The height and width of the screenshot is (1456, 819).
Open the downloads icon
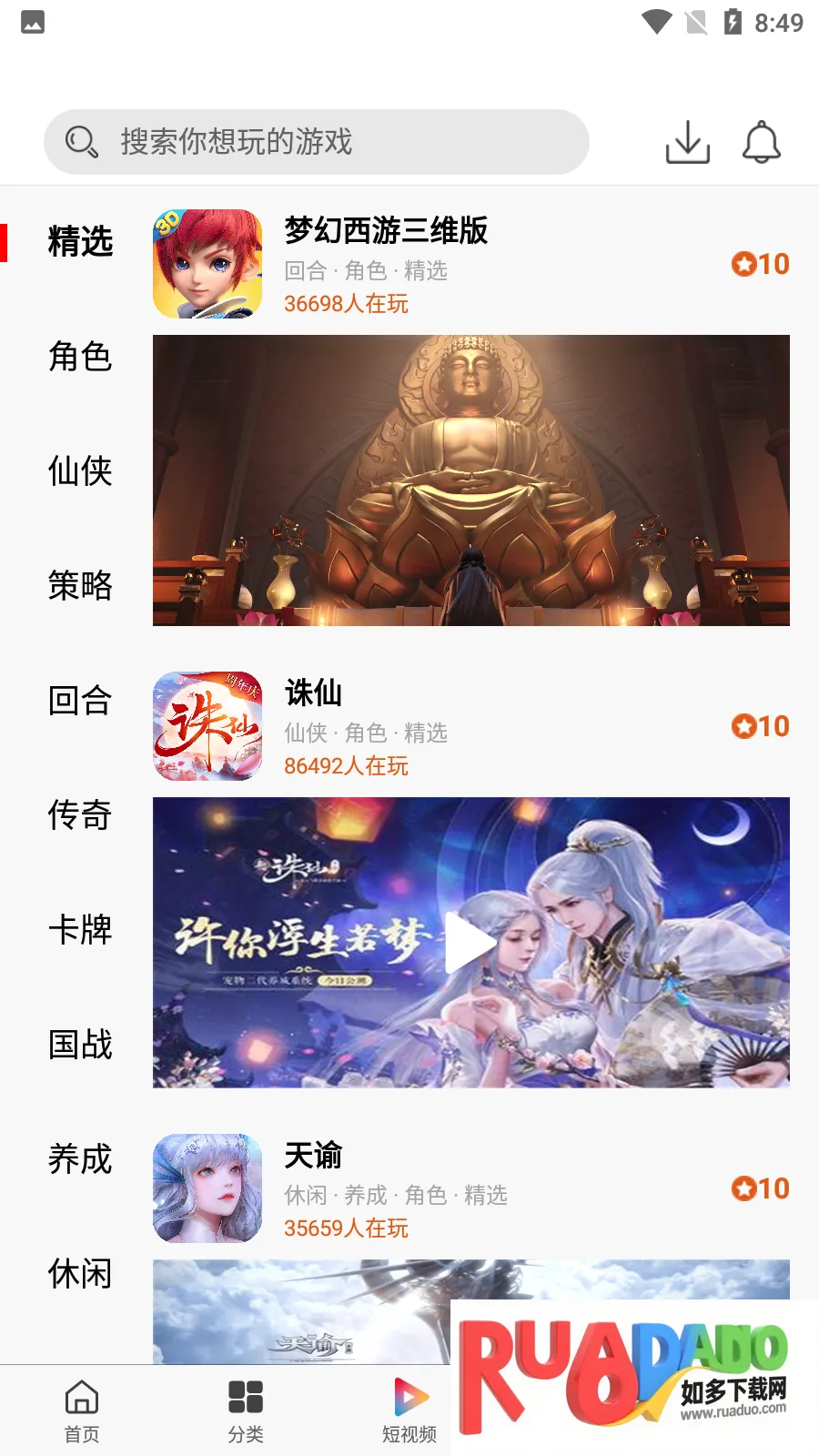(687, 142)
